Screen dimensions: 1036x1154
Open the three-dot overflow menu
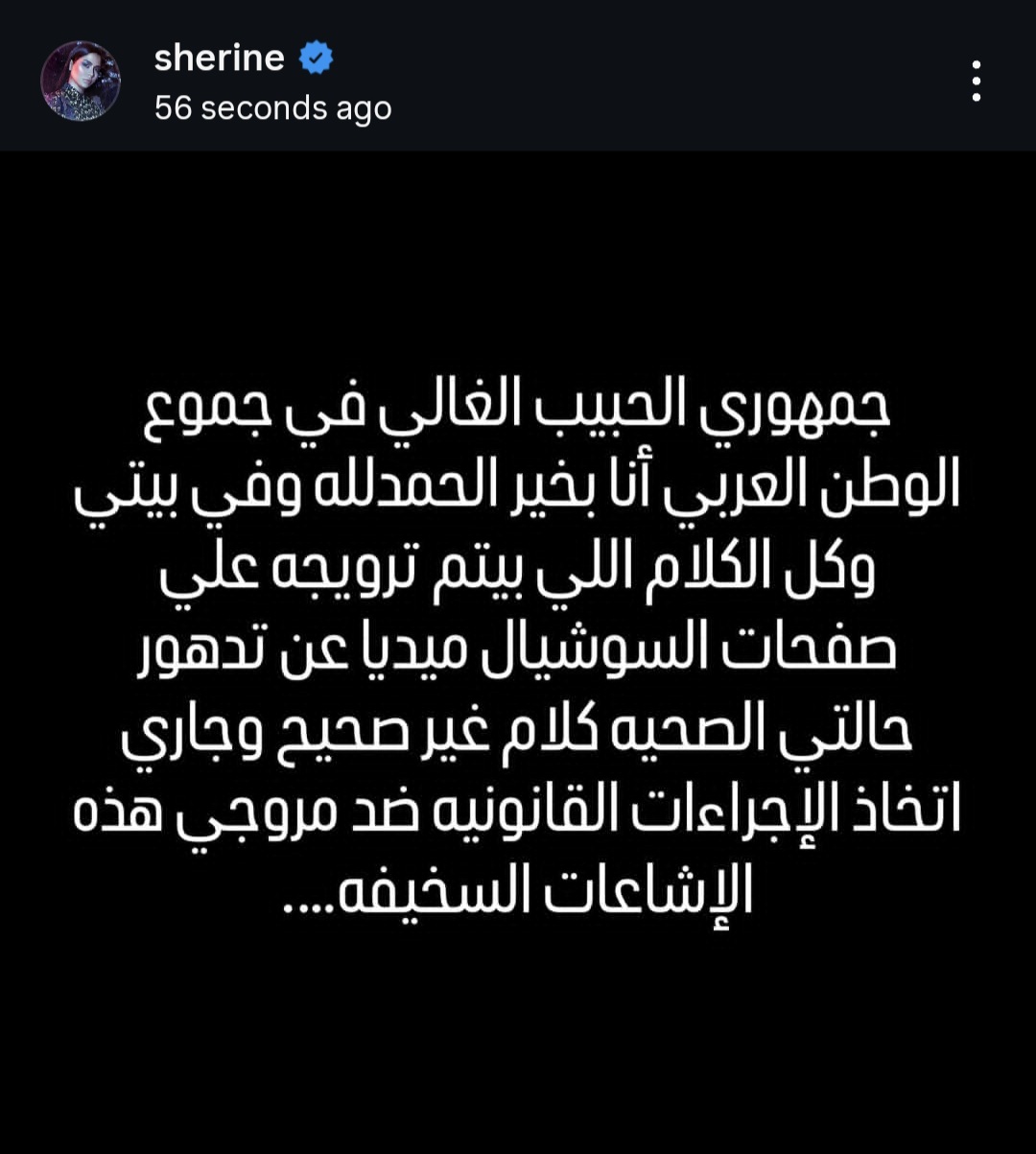[x=976, y=82]
